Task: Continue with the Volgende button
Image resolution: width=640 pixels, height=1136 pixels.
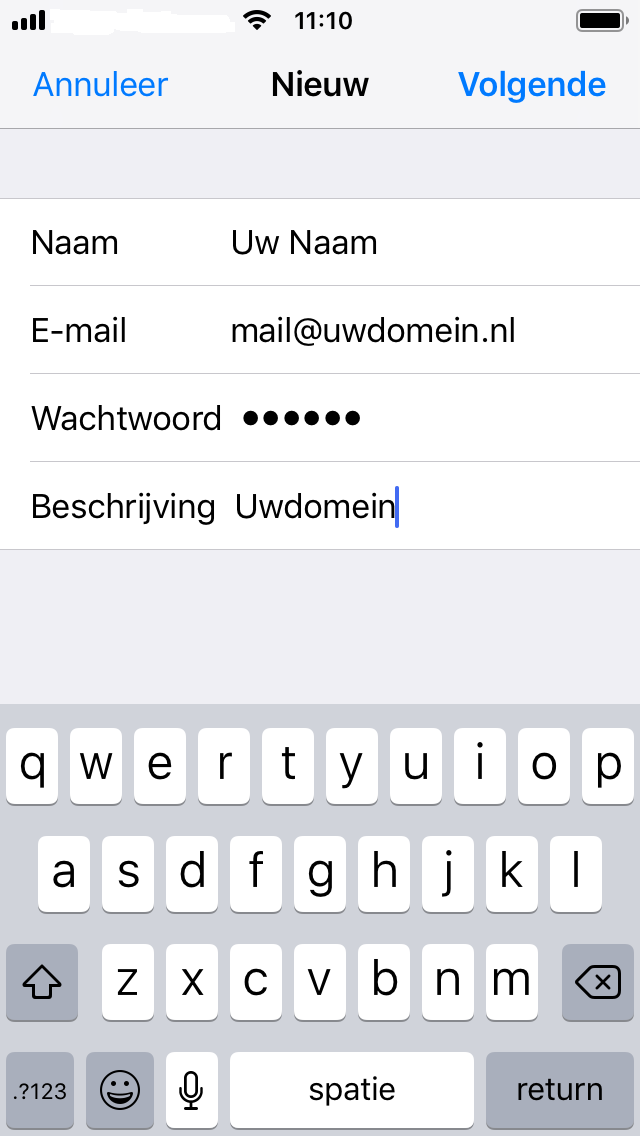Action: 531,85
